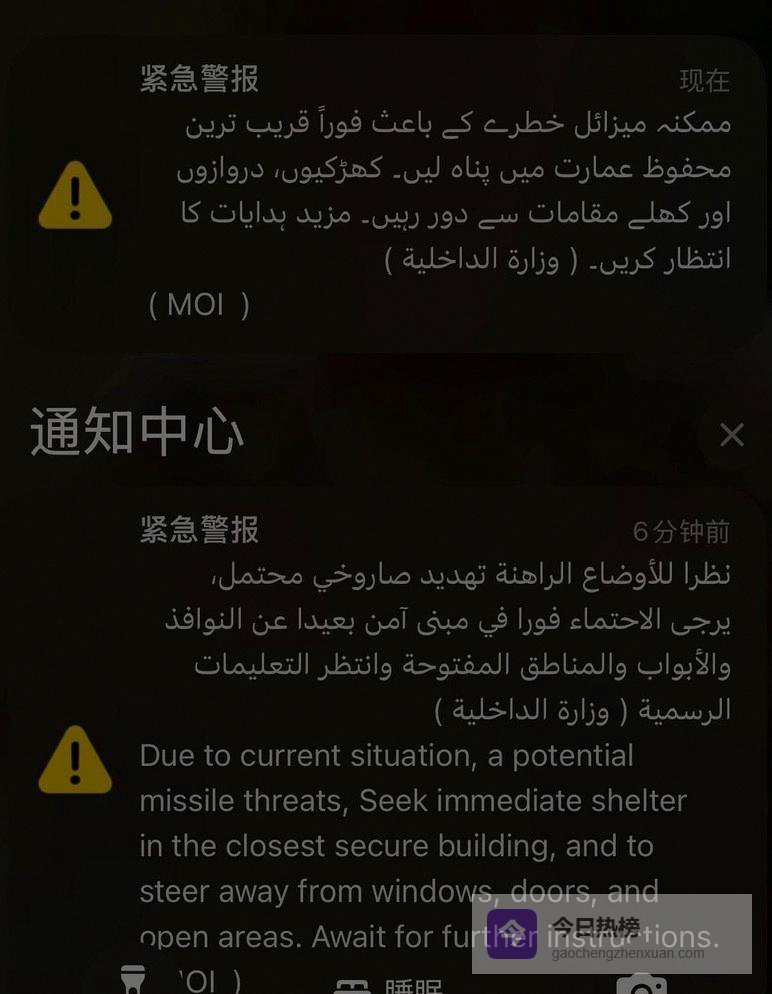
Task: Clear the notification center with the X button
Action: [x=732, y=435]
